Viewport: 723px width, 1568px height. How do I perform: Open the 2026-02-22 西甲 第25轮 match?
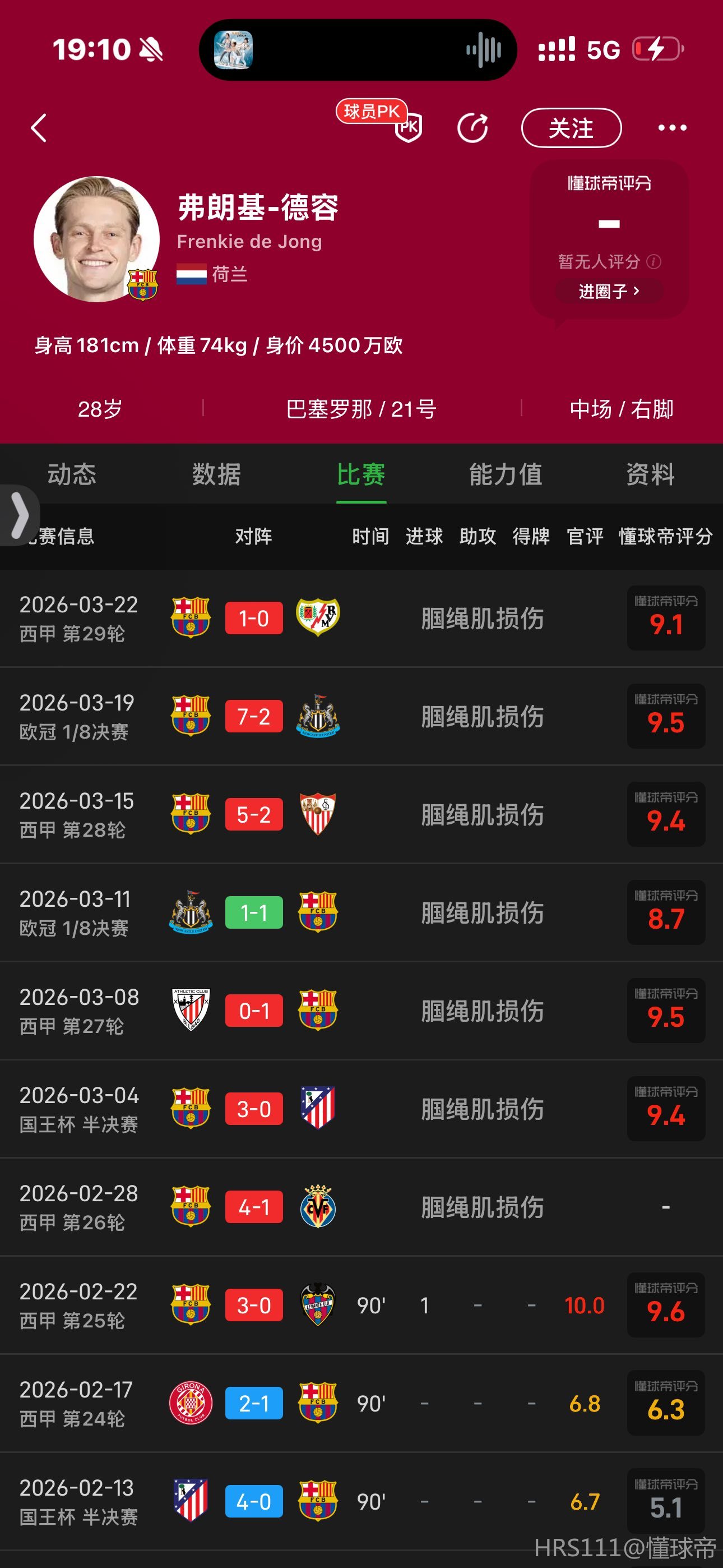click(x=361, y=1305)
